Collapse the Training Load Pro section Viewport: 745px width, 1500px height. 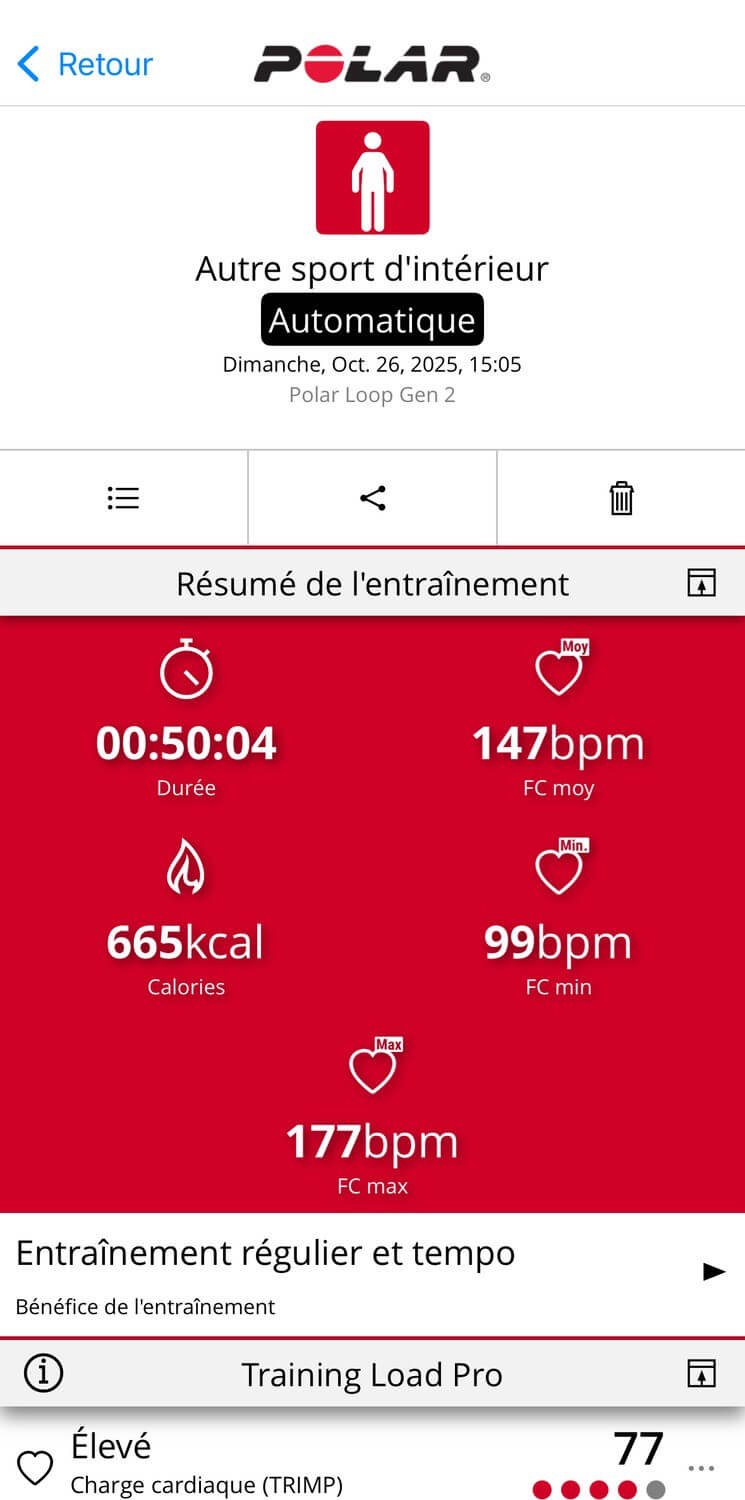pyautogui.click(x=702, y=1374)
